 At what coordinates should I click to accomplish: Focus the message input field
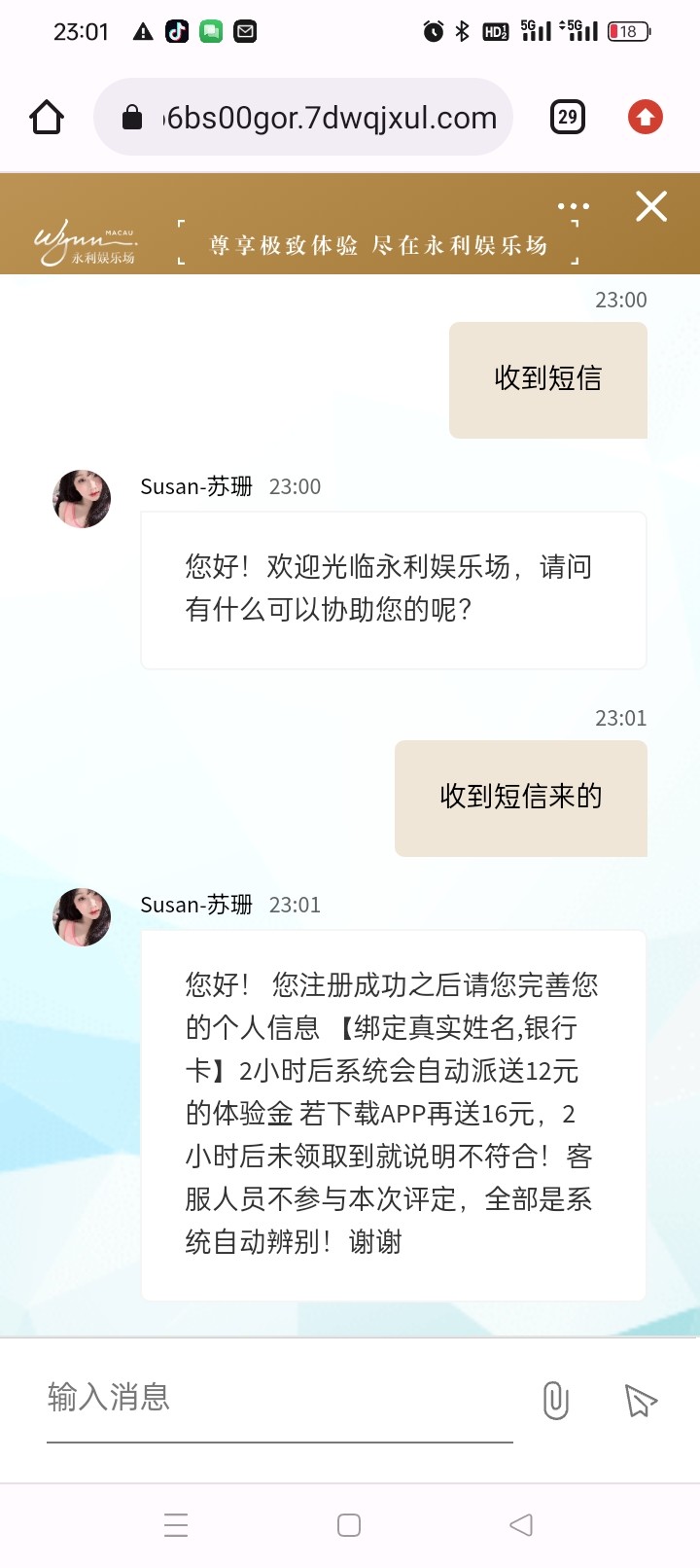click(279, 1398)
